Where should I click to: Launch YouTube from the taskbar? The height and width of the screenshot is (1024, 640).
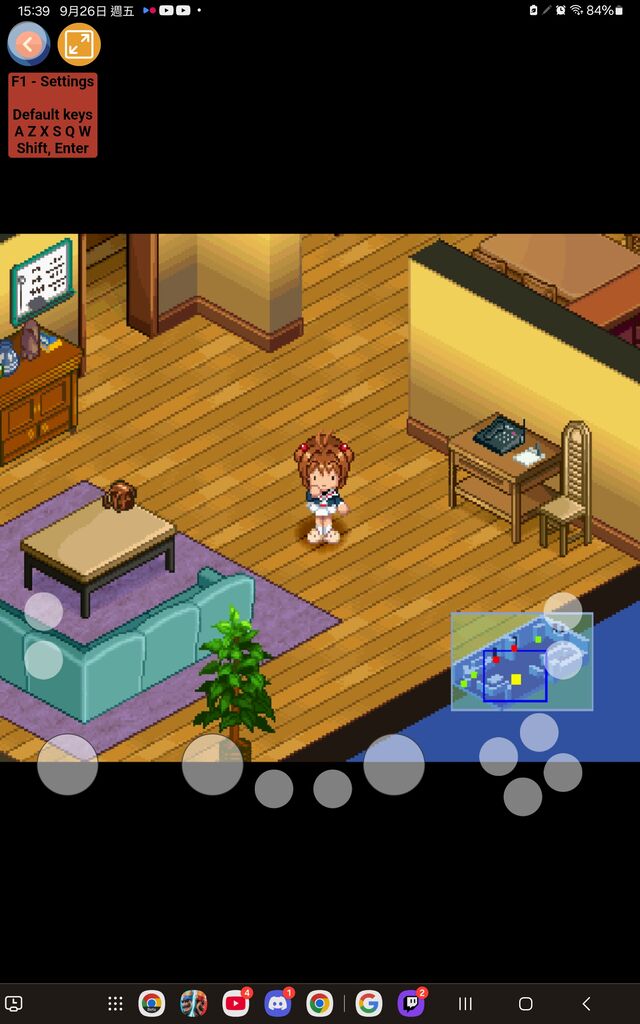(236, 1003)
